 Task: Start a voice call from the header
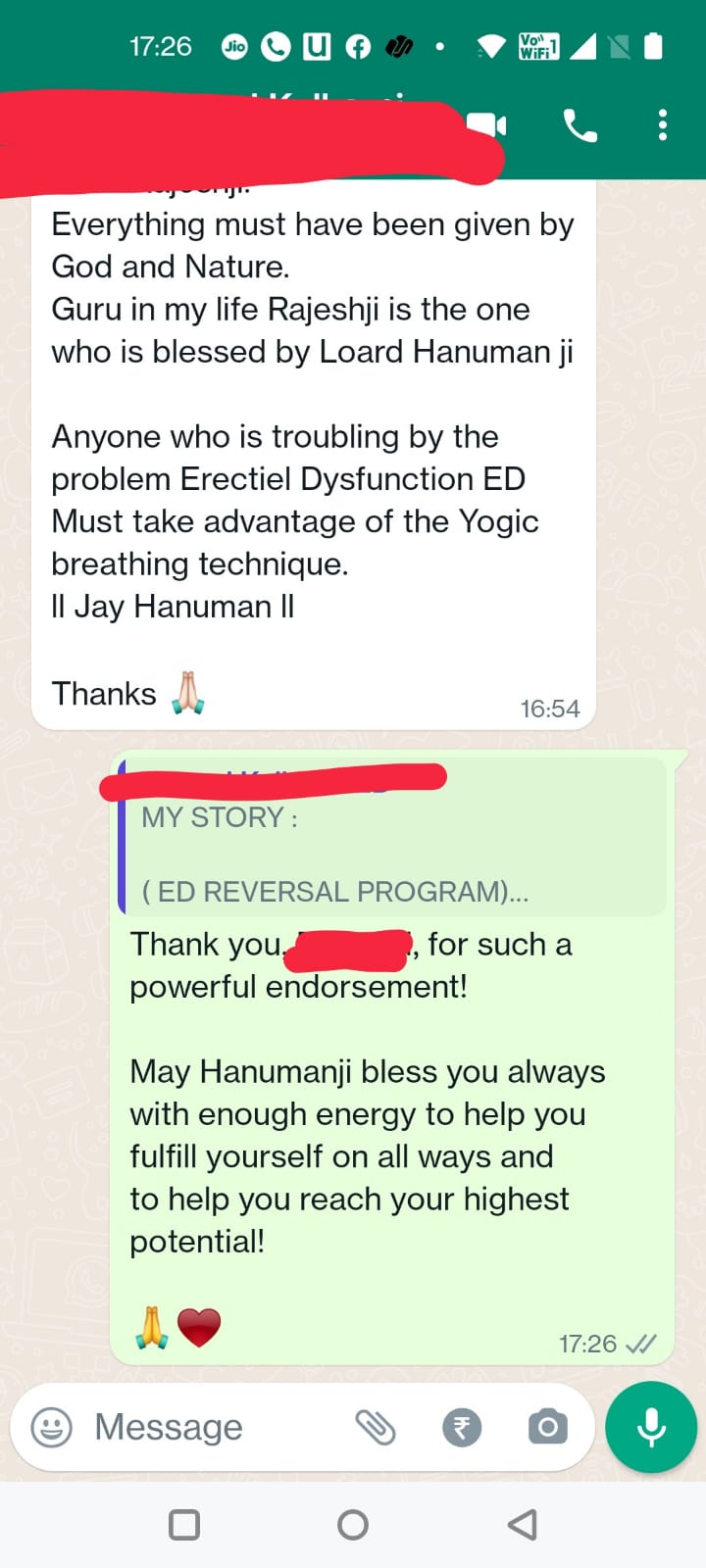pyautogui.click(x=580, y=125)
